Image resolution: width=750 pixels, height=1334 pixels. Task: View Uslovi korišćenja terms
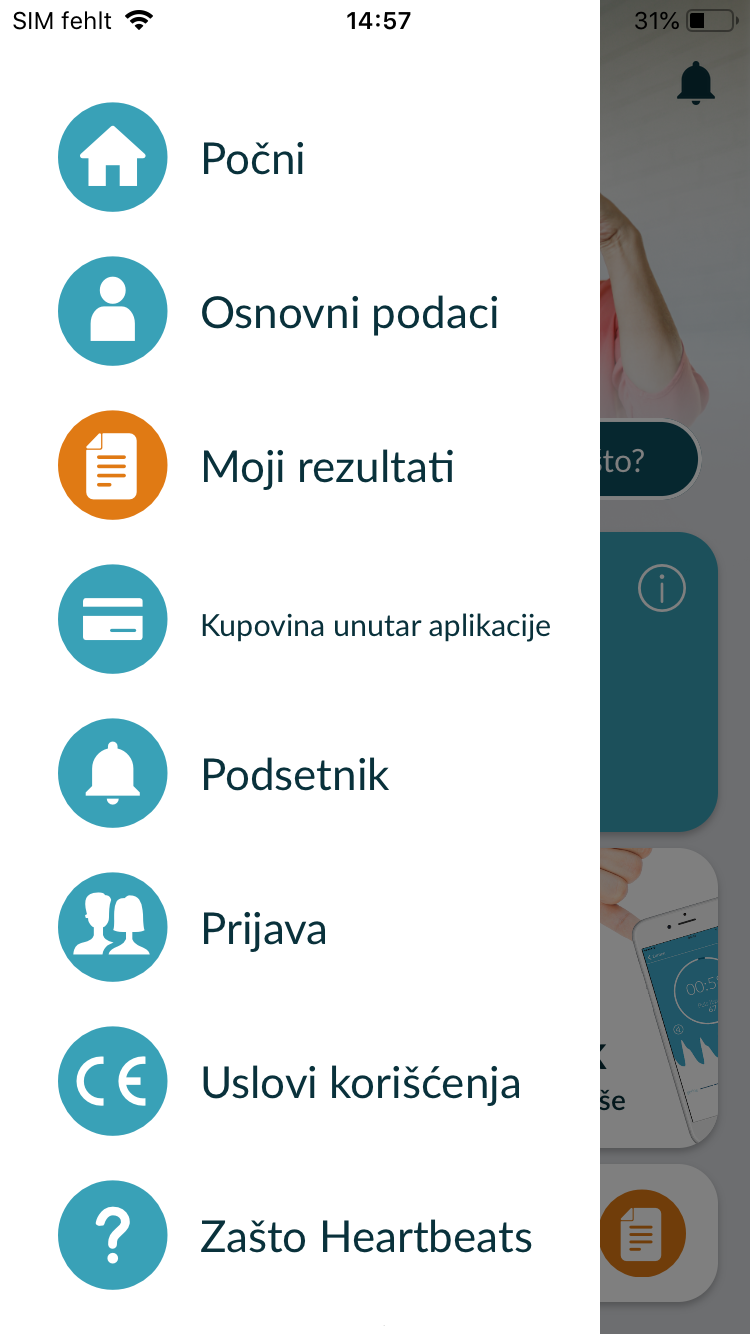[x=360, y=1083]
